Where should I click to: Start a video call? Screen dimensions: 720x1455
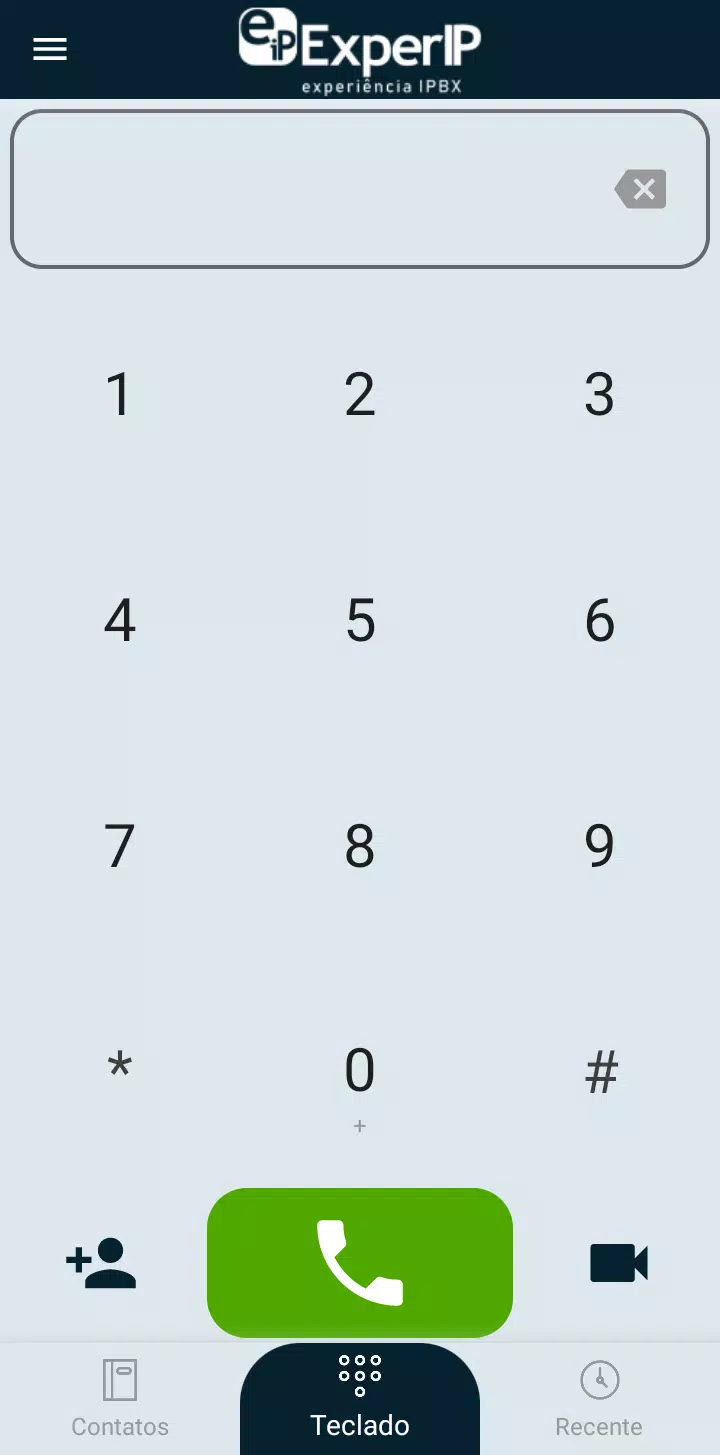click(619, 1263)
